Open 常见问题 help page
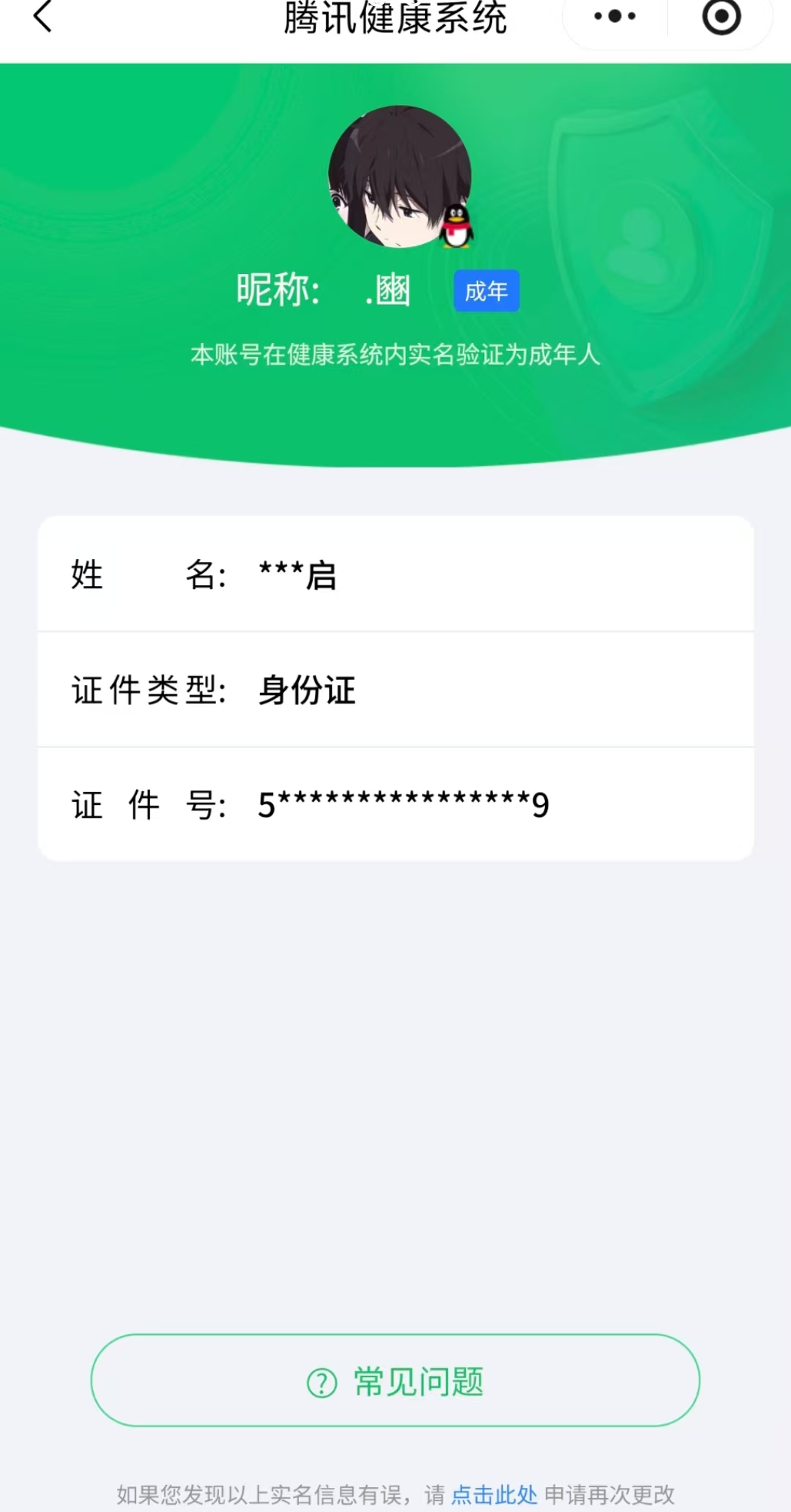Viewport: 791px width, 1512px height. (x=395, y=1381)
